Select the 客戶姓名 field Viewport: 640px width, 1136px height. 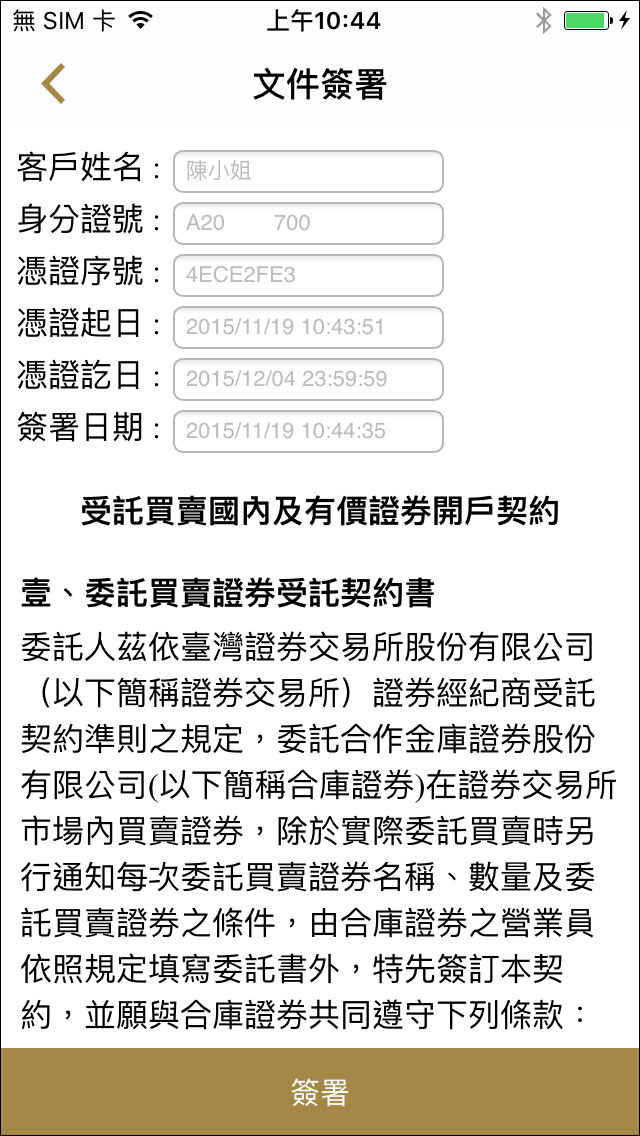click(308, 171)
